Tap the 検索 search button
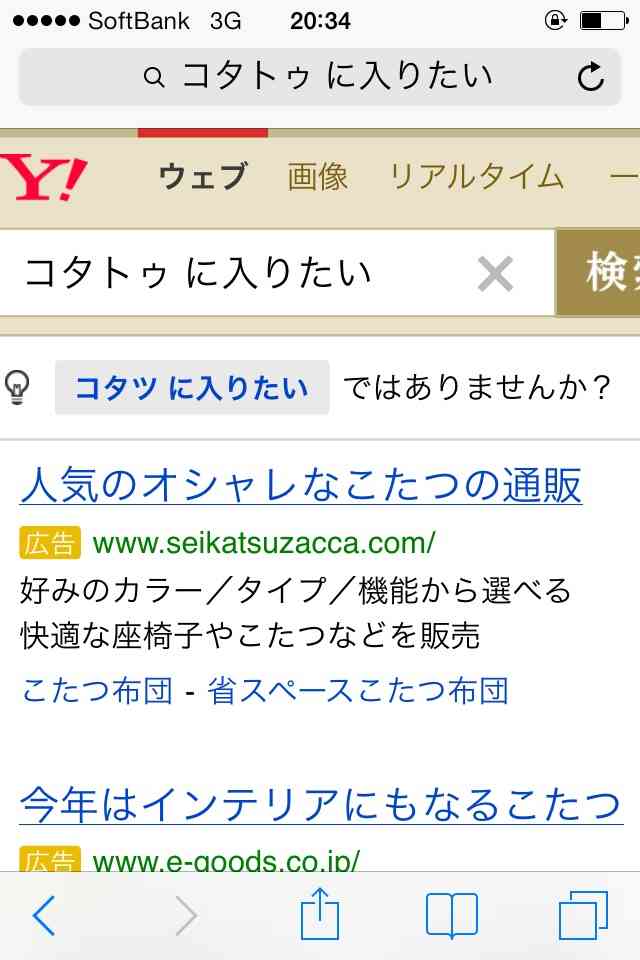Image resolution: width=640 pixels, height=960 pixels. (600, 273)
